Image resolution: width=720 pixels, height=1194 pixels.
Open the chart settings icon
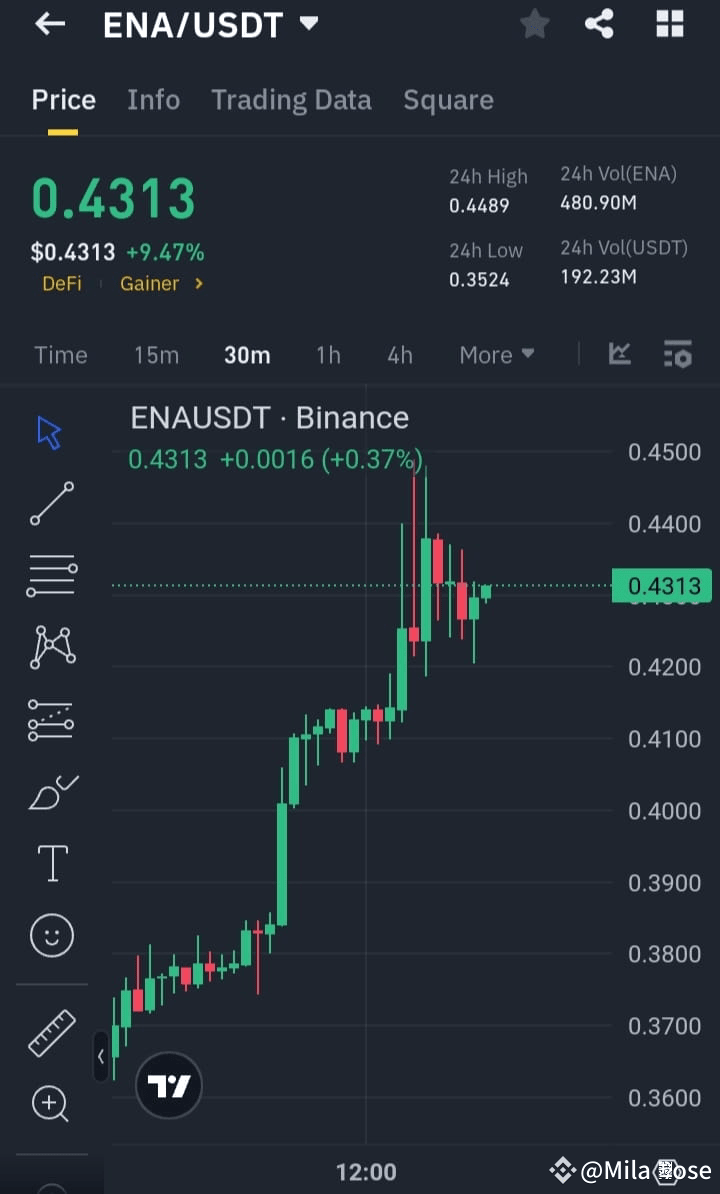(x=677, y=354)
